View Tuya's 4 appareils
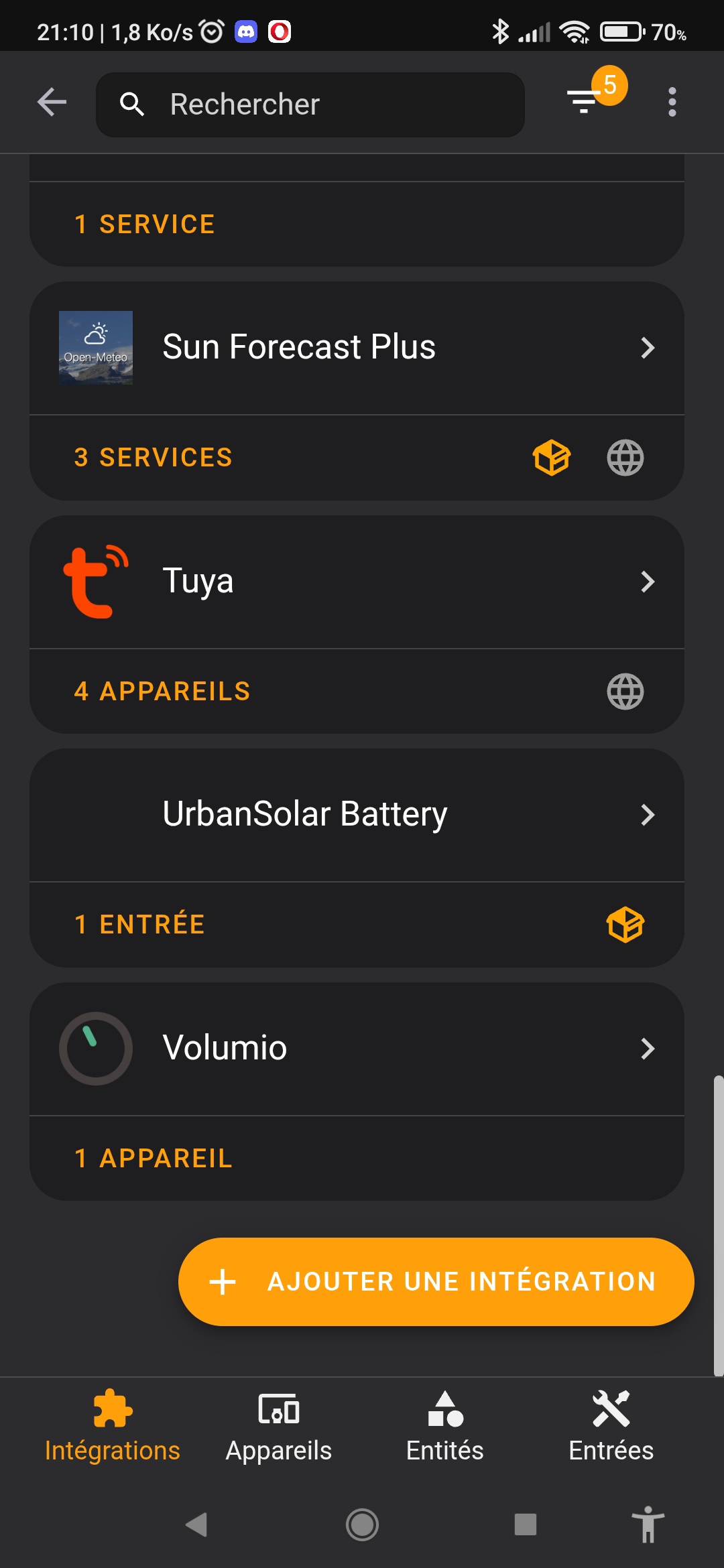 point(162,692)
